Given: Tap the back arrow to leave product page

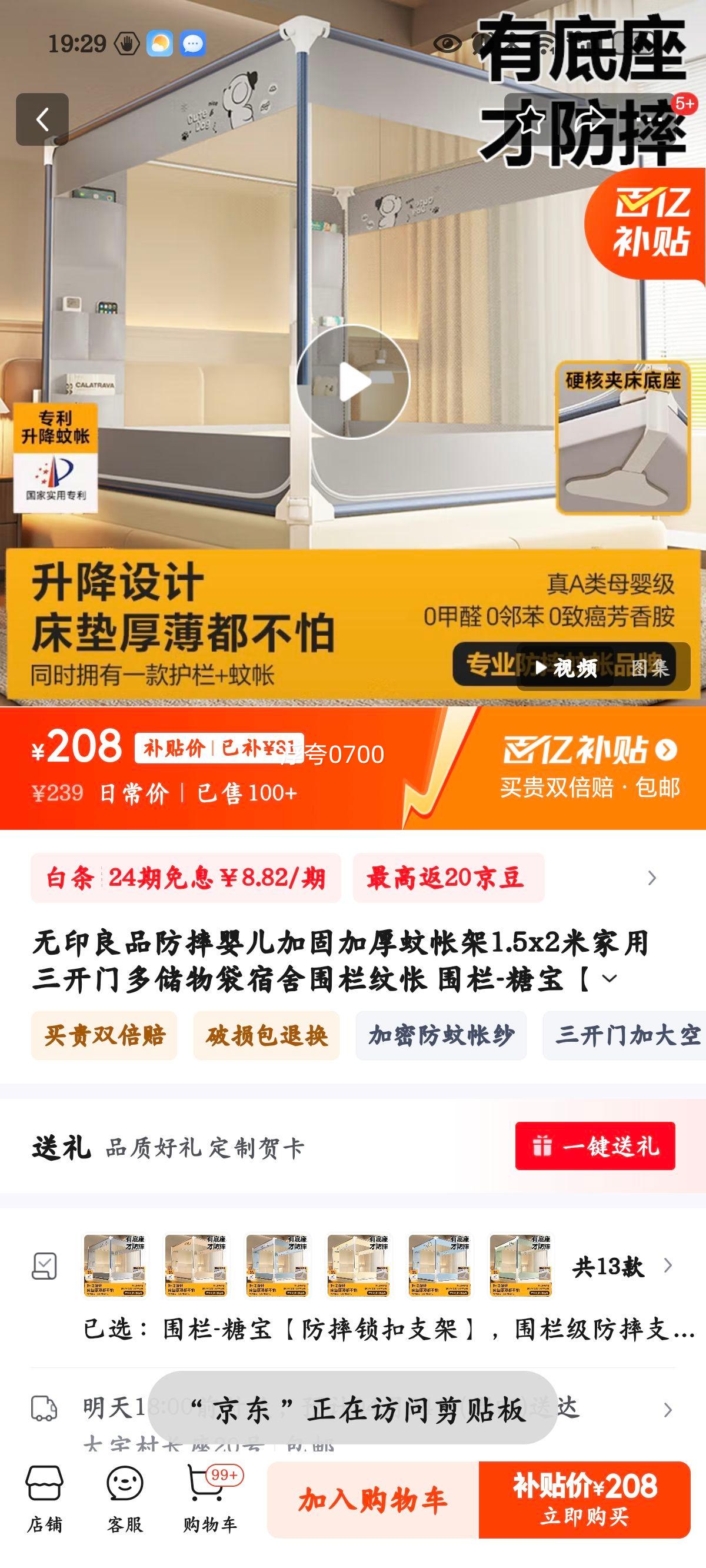Looking at the screenshot, I should [x=42, y=121].
